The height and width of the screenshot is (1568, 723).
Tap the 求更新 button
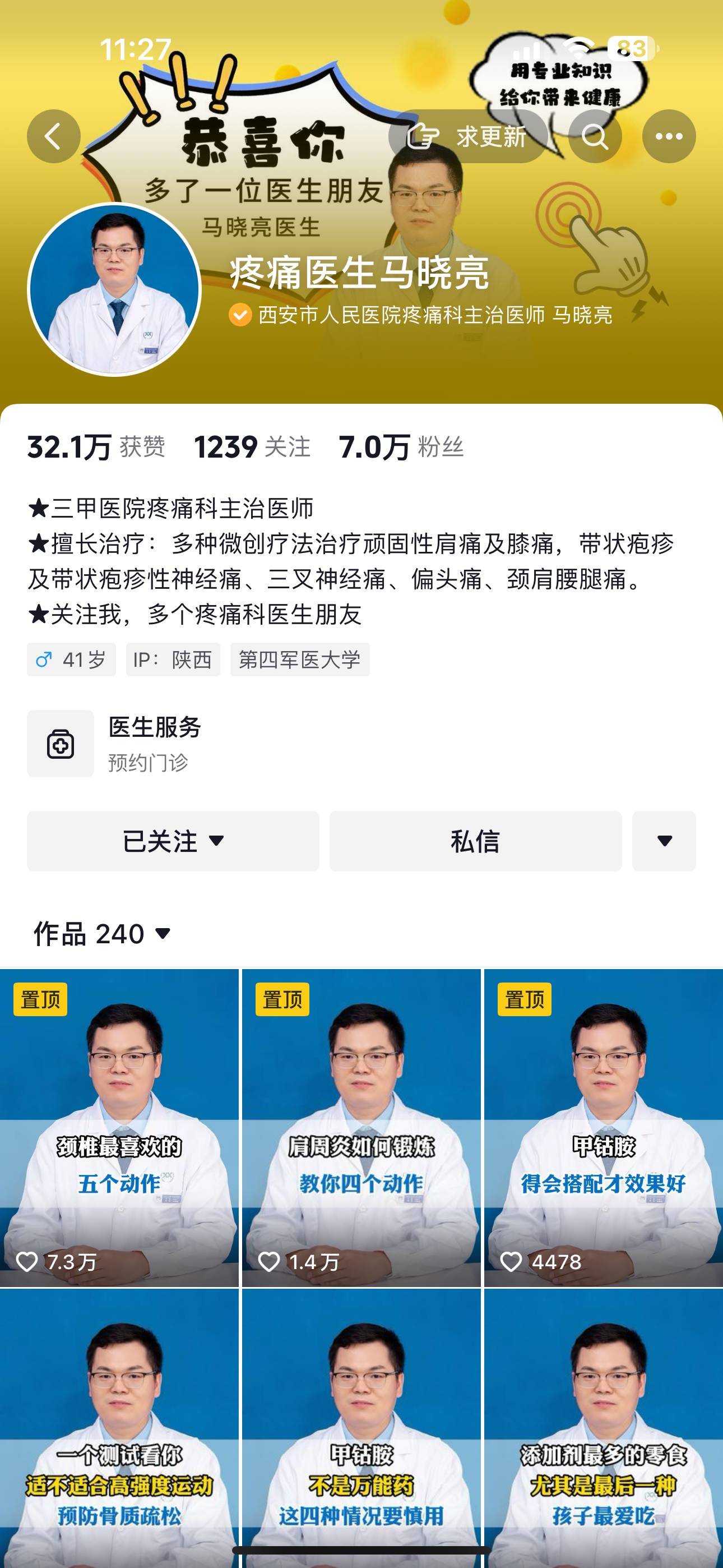point(467,136)
